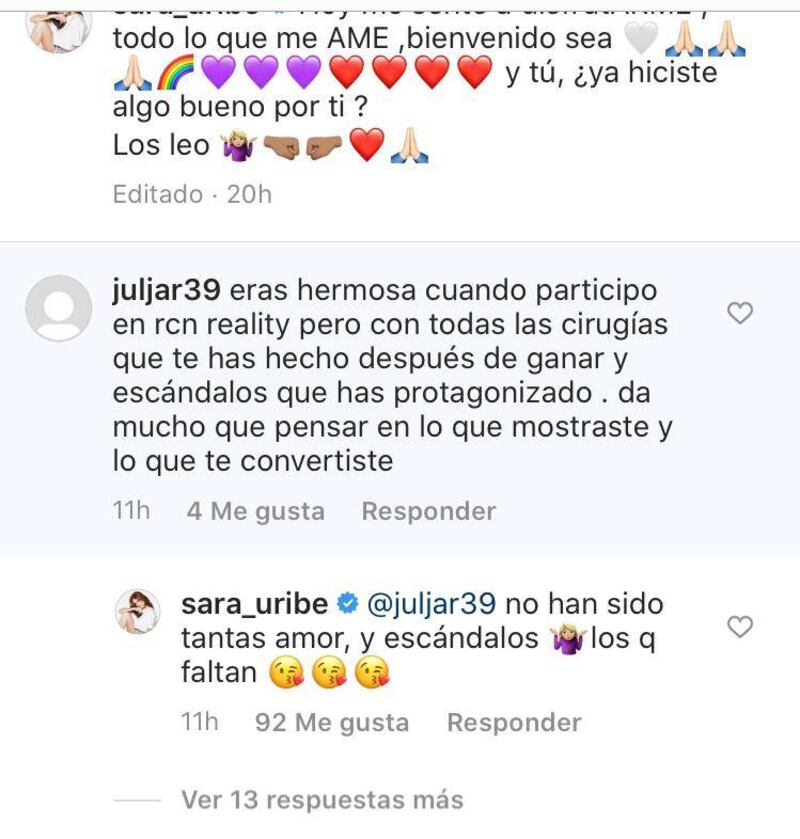Like sara_uribe's reply to juljar39
Image resolution: width=800 pixels, height=839 pixels.
tap(739, 627)
